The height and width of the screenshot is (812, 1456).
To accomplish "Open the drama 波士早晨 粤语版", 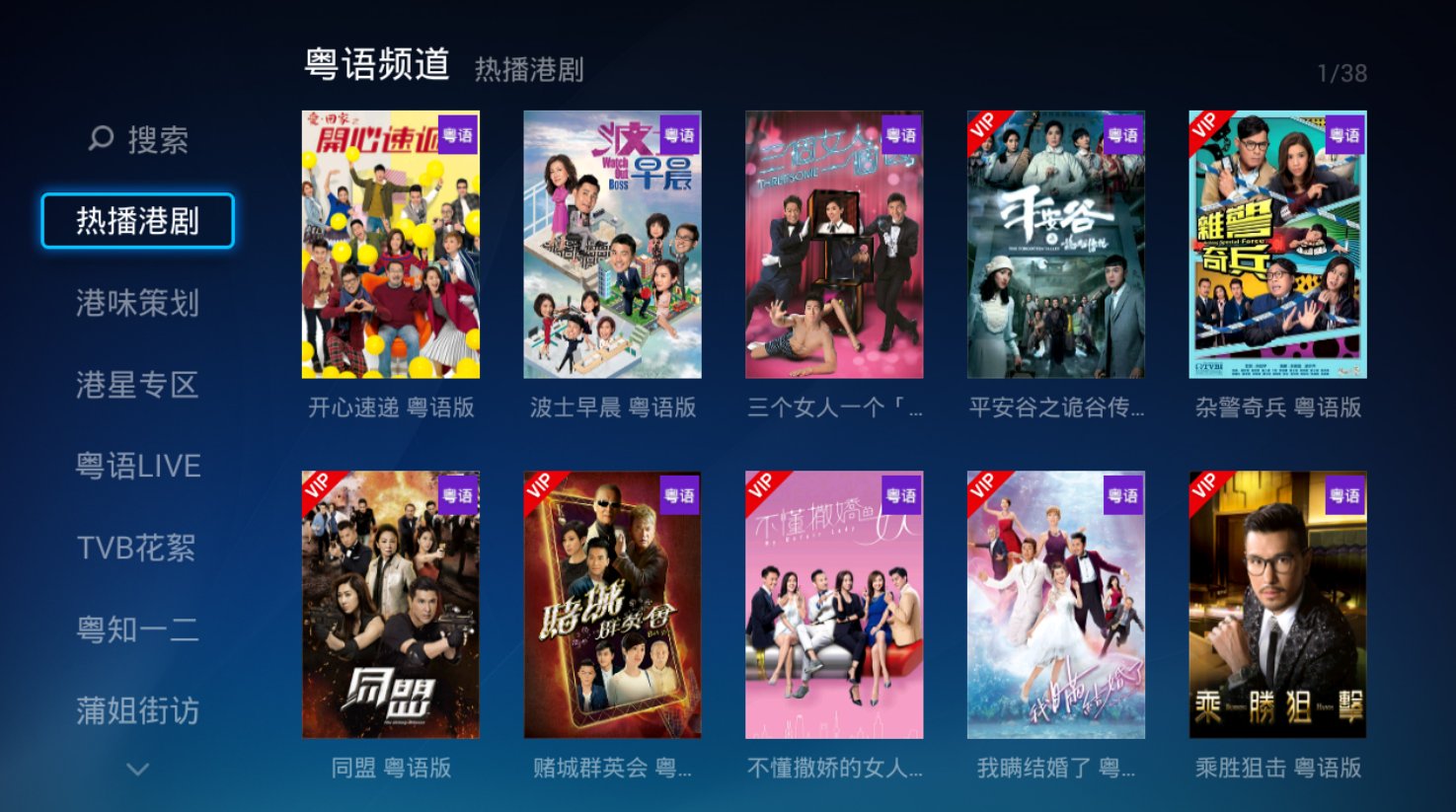I will [612, 245].
